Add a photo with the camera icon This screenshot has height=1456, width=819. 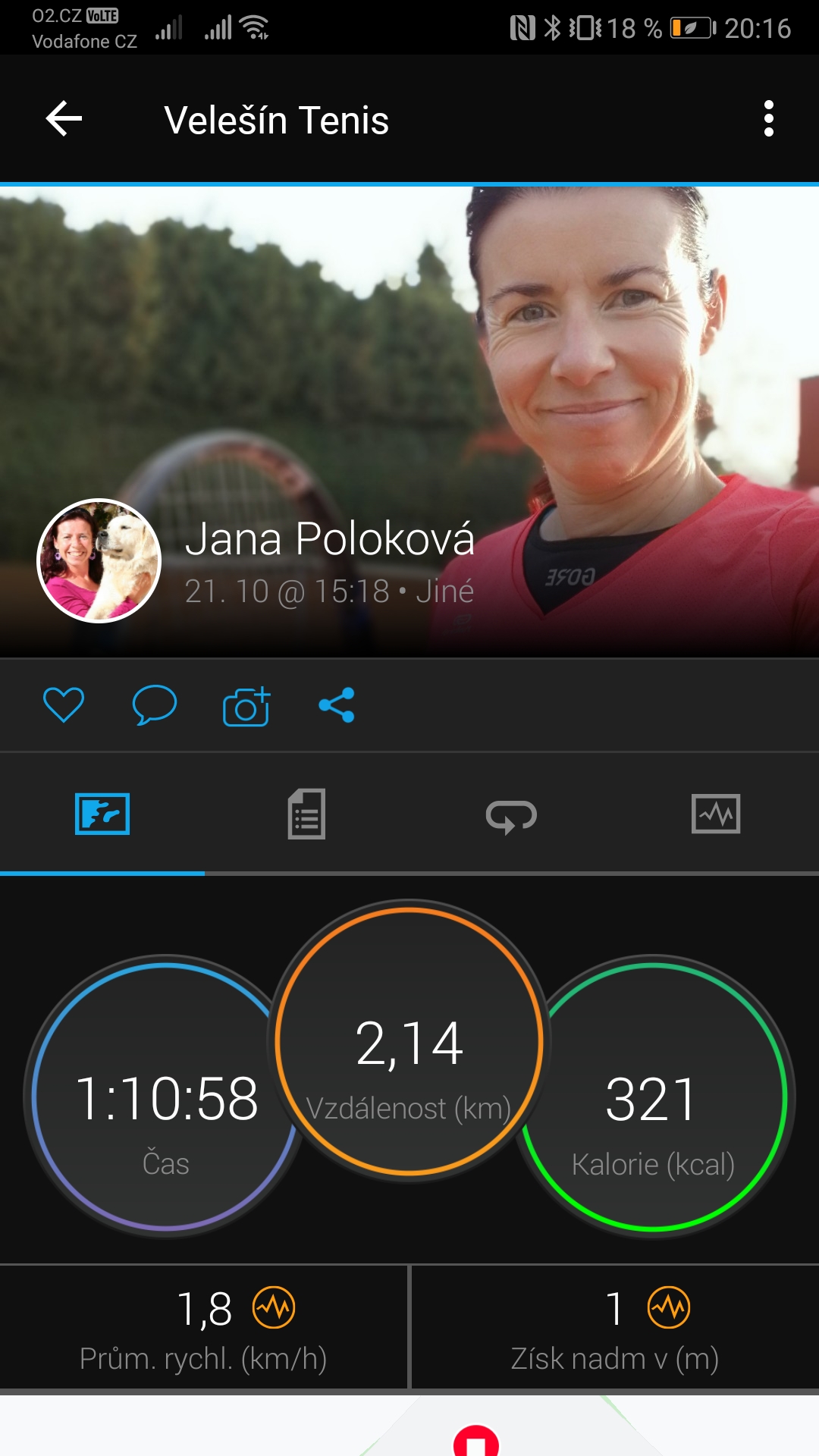tap(246, 706)
